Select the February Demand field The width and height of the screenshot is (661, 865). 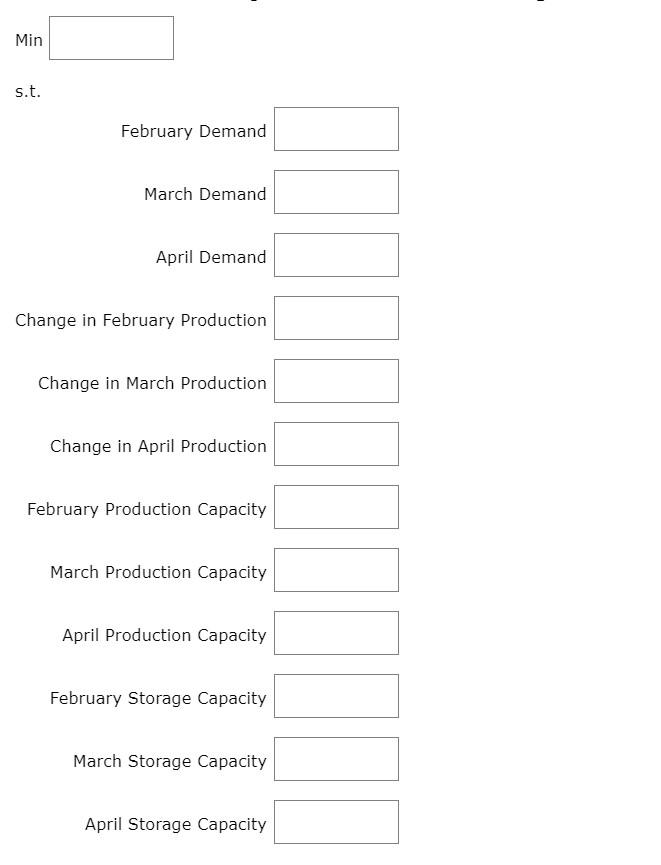336,129
